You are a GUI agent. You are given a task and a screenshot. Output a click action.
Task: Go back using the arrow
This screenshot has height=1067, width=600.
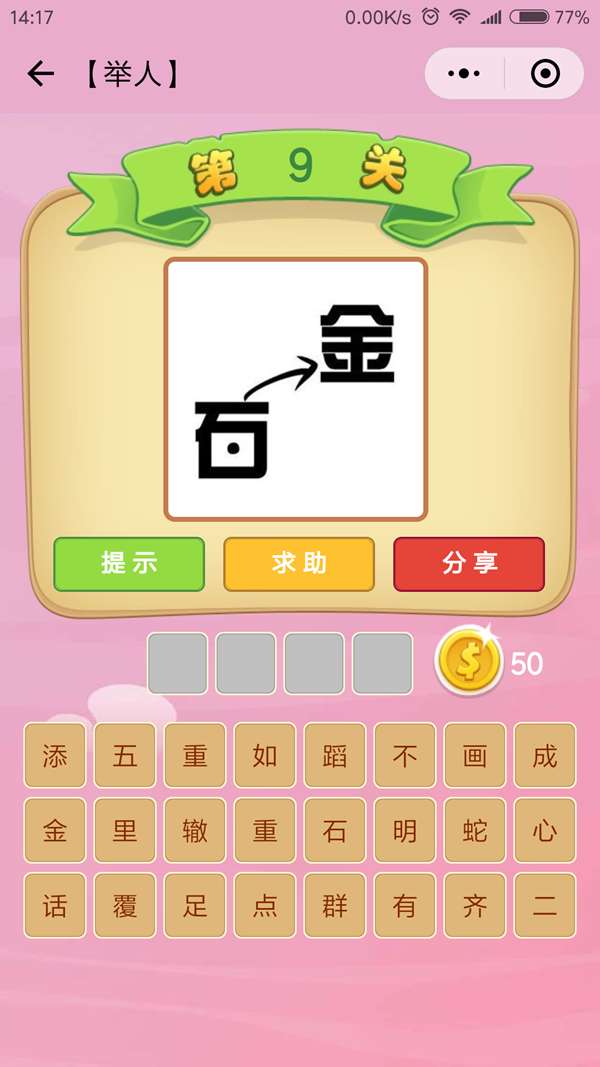tap(40, 74)
